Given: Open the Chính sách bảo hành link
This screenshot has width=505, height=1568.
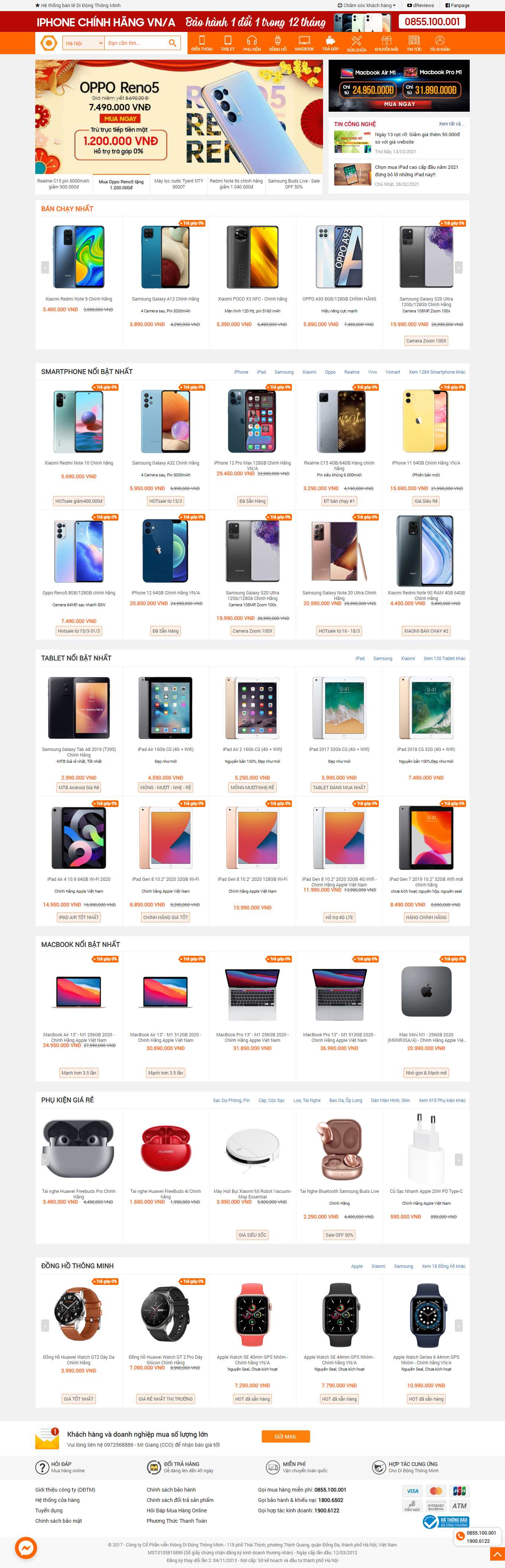Looking at the screenshot, I should coord(171,1489).
